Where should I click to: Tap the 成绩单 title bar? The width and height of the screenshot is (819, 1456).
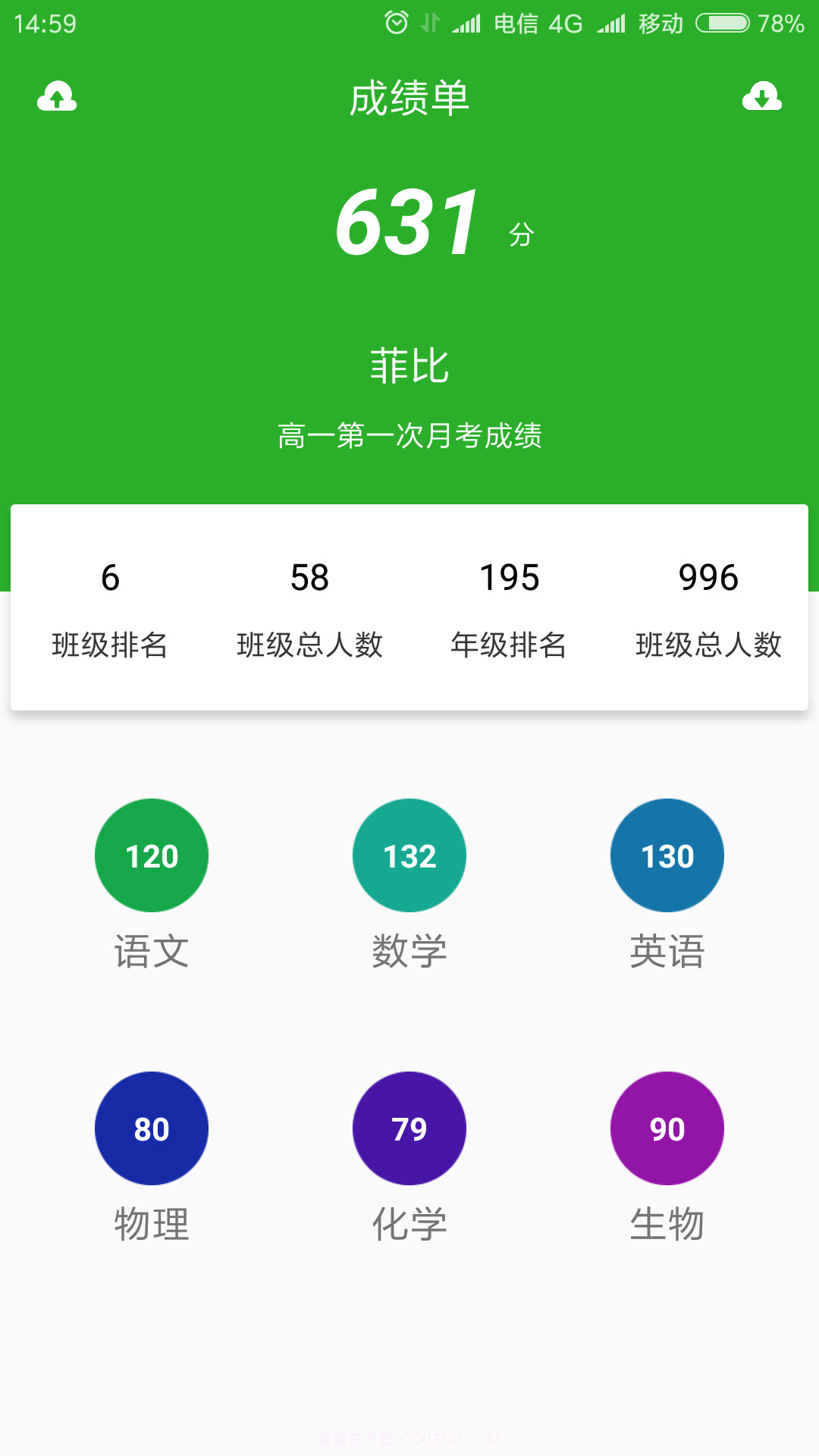coord(409,99)
